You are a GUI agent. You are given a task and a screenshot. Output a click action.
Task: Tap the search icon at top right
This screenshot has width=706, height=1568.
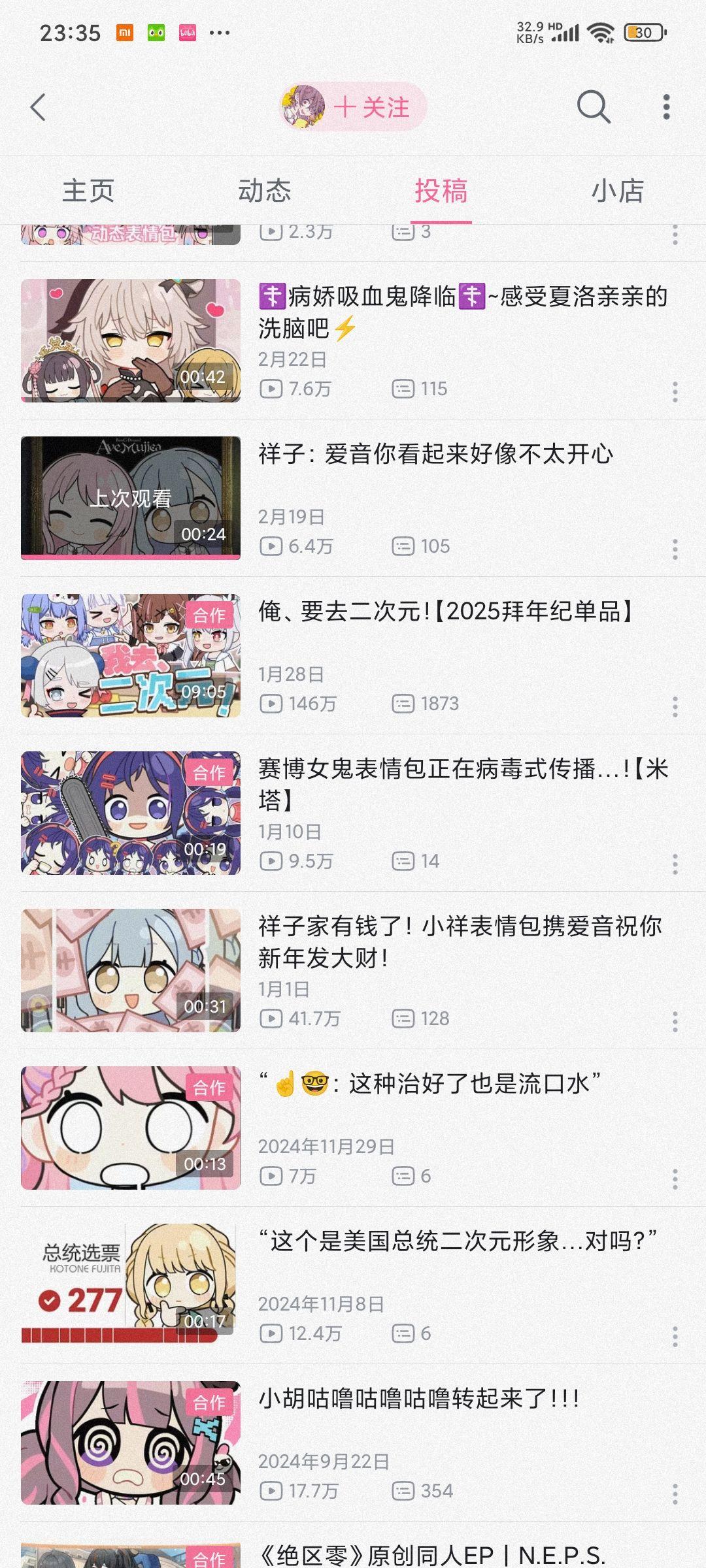(594, 106)
